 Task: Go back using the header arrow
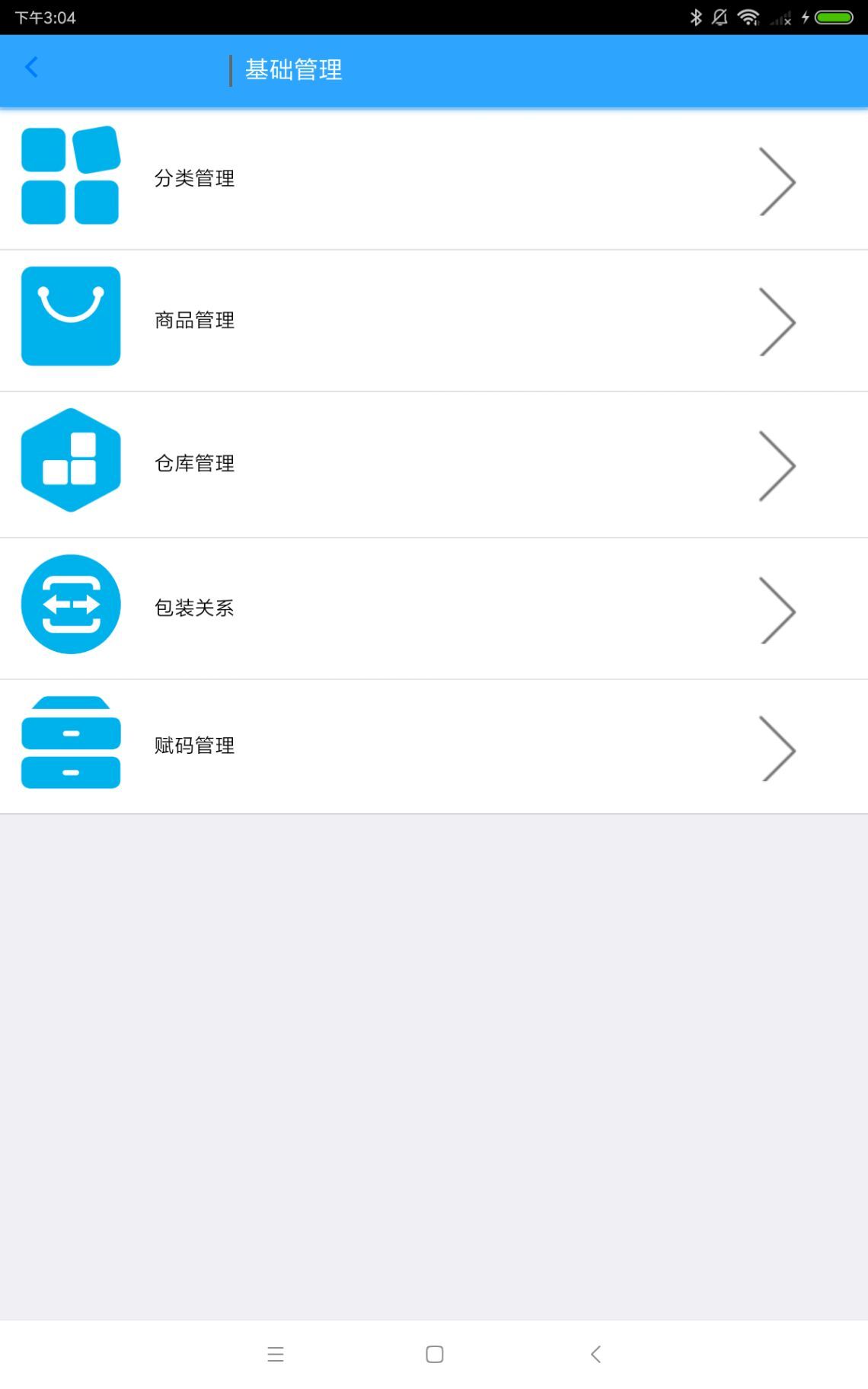[x=31, y=68]
